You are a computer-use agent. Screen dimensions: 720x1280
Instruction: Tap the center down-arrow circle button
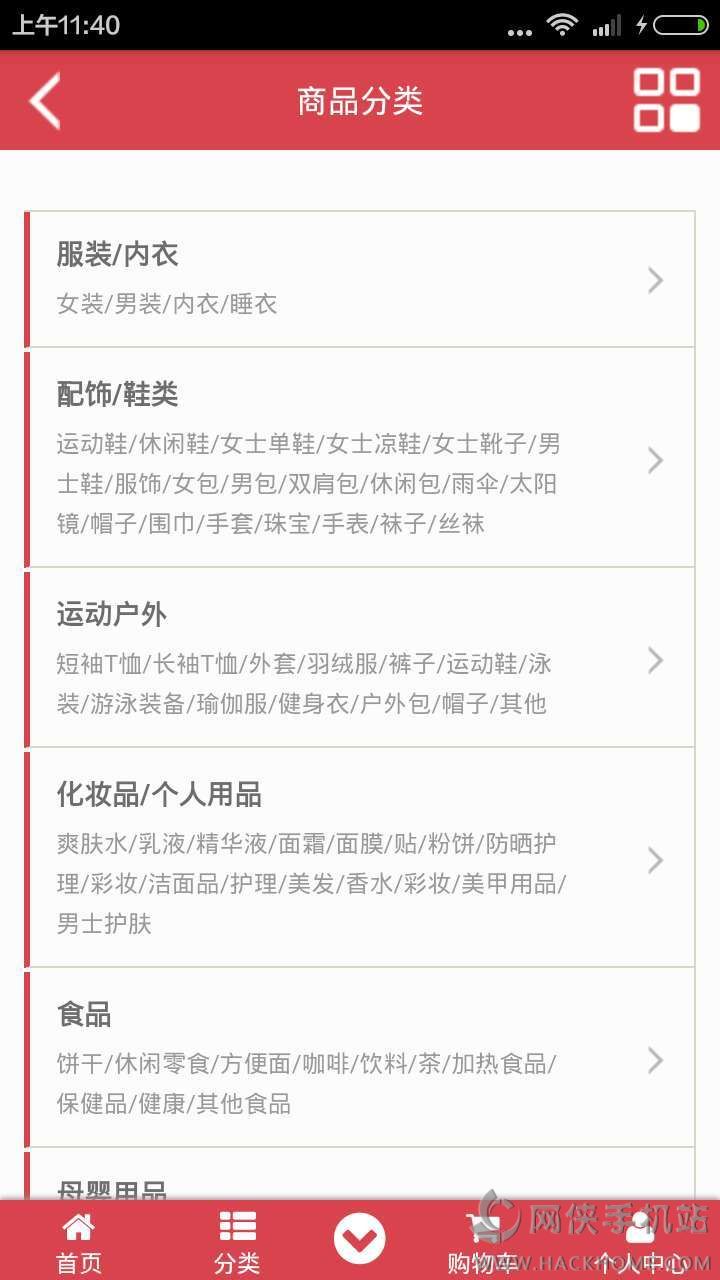pos(359,1240)
